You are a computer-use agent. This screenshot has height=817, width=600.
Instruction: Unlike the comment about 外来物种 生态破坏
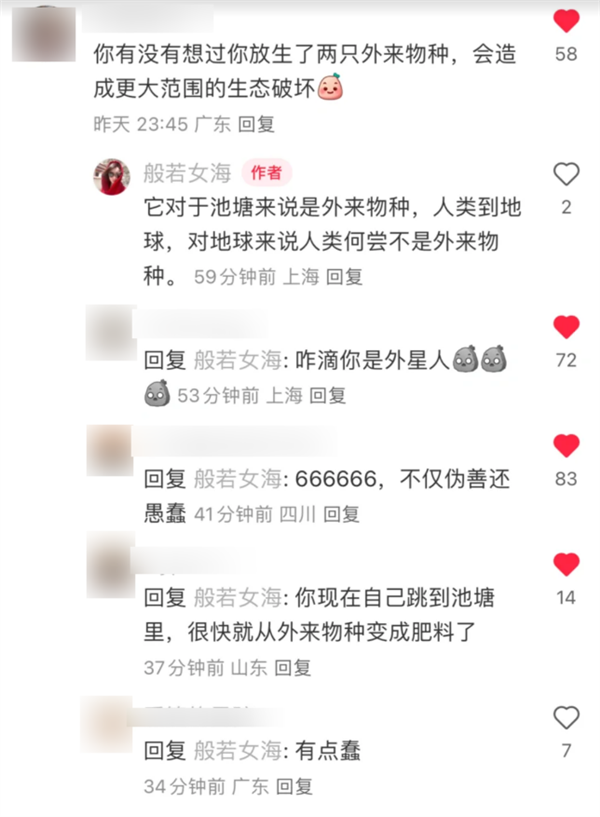[566, 21]
